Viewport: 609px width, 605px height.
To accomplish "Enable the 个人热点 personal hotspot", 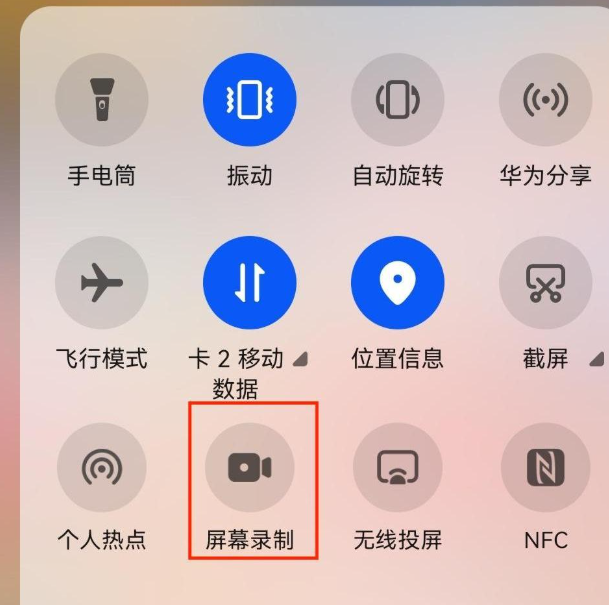I will 101,467.
